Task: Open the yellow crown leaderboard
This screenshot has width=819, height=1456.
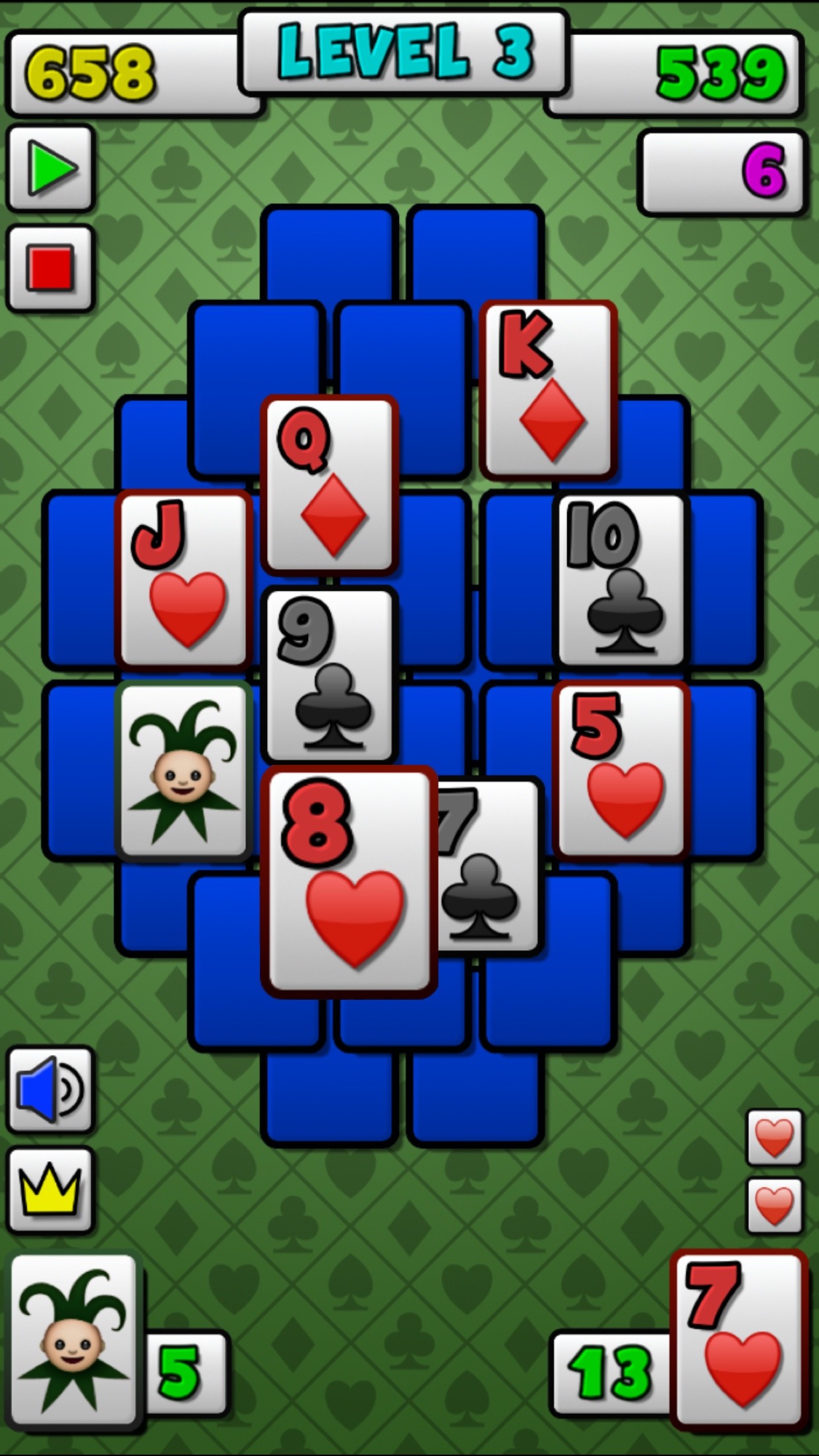Action: (x=50, y=1190)
